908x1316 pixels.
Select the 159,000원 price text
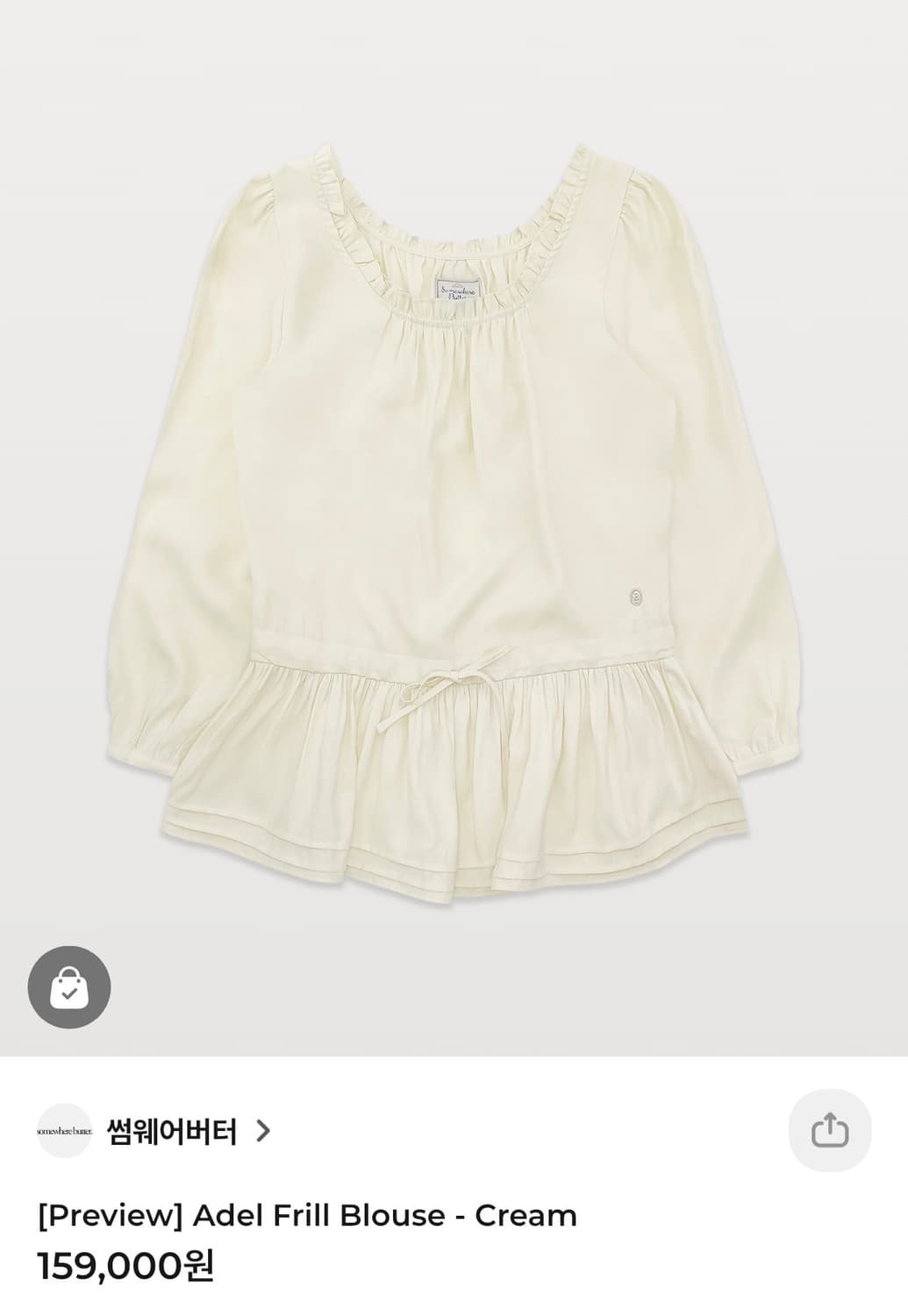click(x=130, y=1265)
